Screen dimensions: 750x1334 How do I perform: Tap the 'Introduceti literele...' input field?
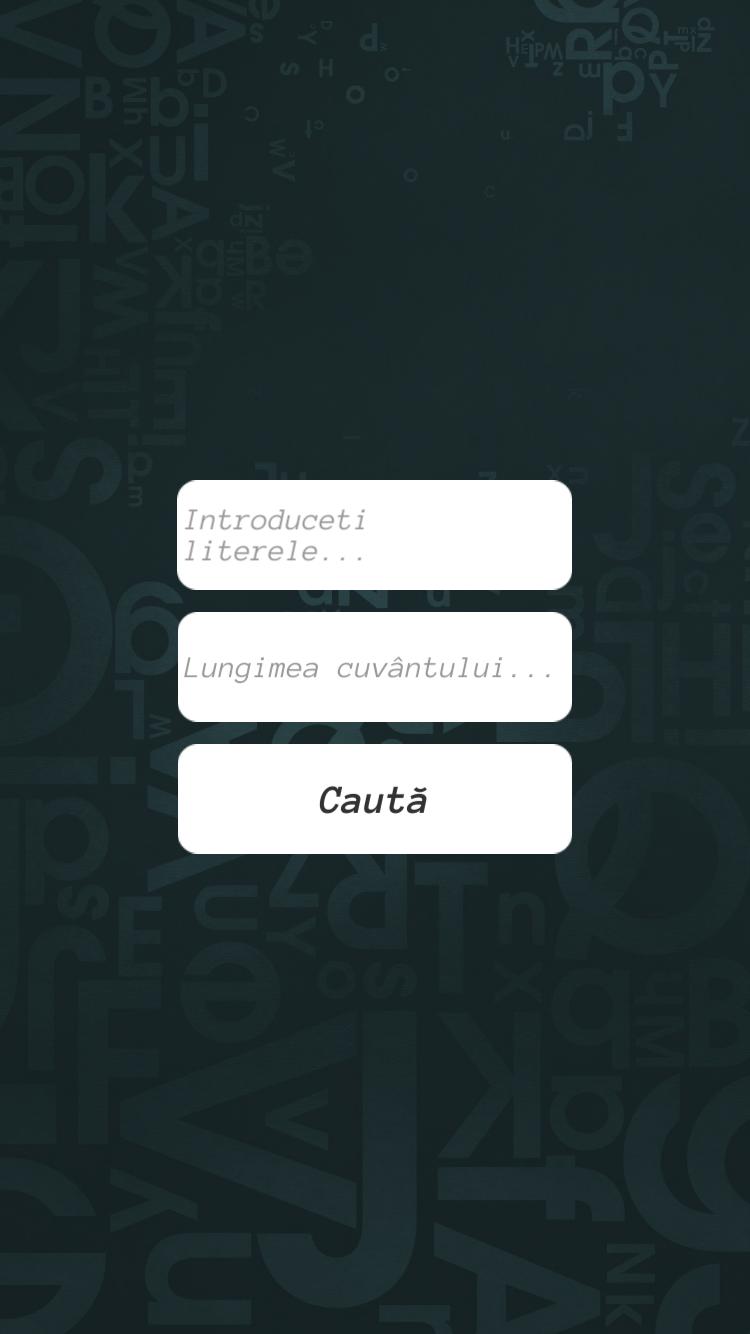(374, 535)
